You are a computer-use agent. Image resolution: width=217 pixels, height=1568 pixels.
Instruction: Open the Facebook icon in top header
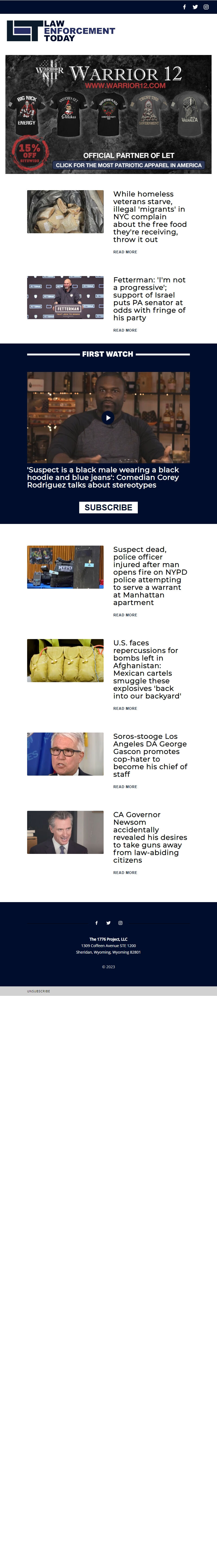(x=184, y=7)
